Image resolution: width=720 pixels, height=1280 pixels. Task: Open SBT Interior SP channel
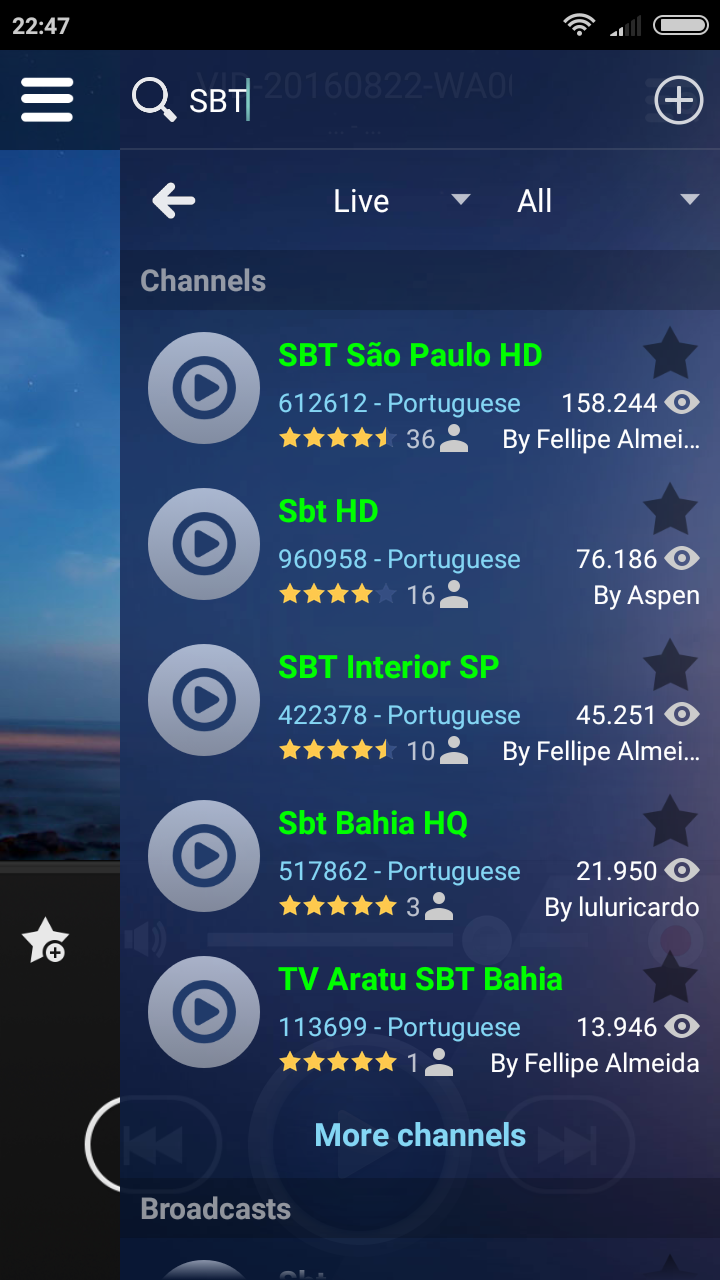point(388,668)
